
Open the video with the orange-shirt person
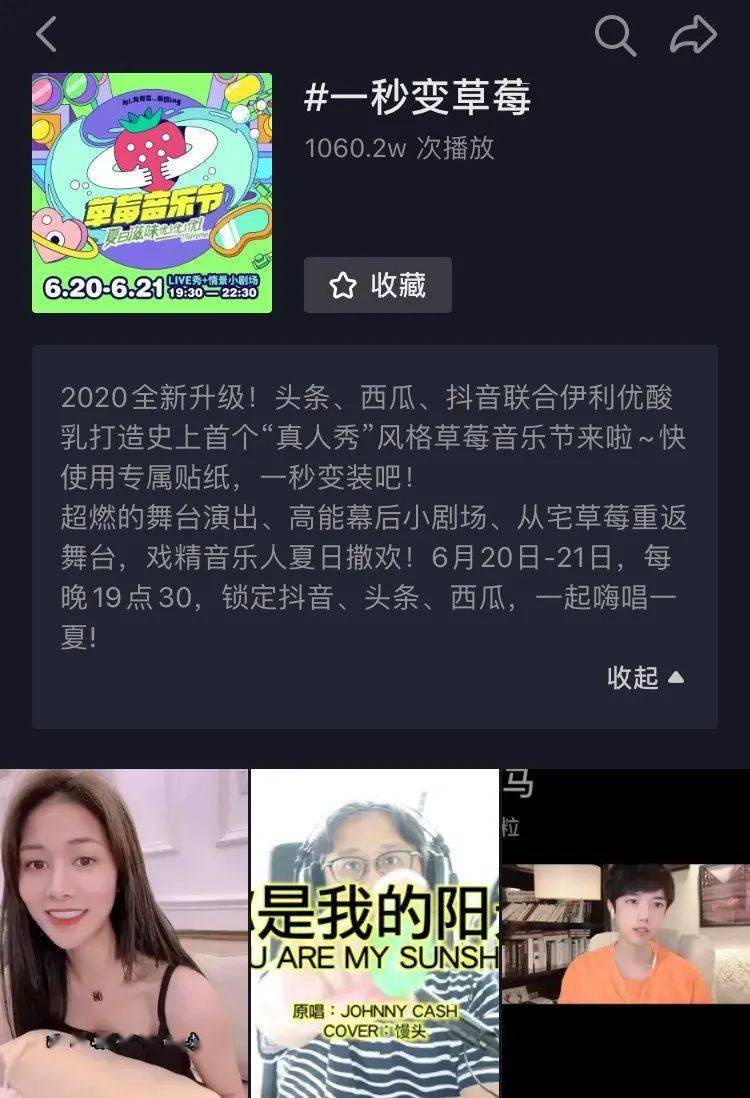point(626,933)
